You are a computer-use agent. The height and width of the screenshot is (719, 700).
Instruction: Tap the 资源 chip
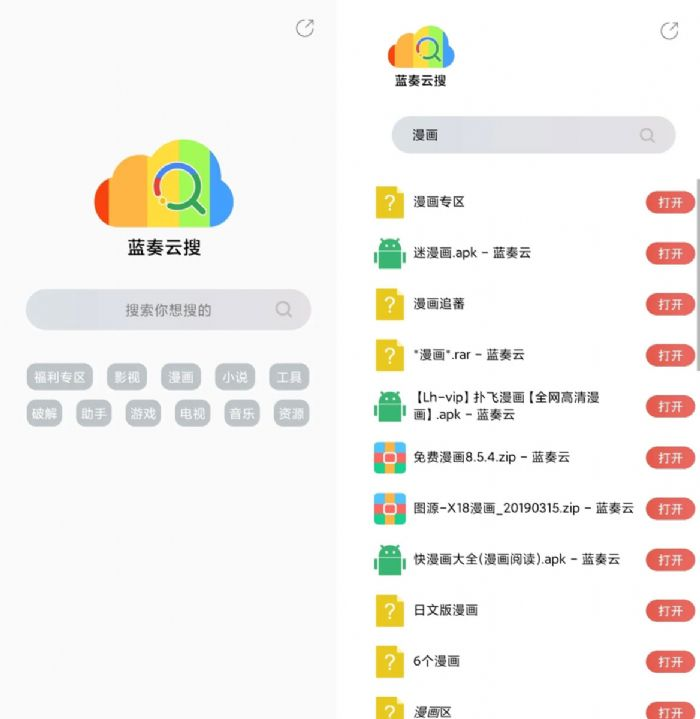tap(291, 413)
